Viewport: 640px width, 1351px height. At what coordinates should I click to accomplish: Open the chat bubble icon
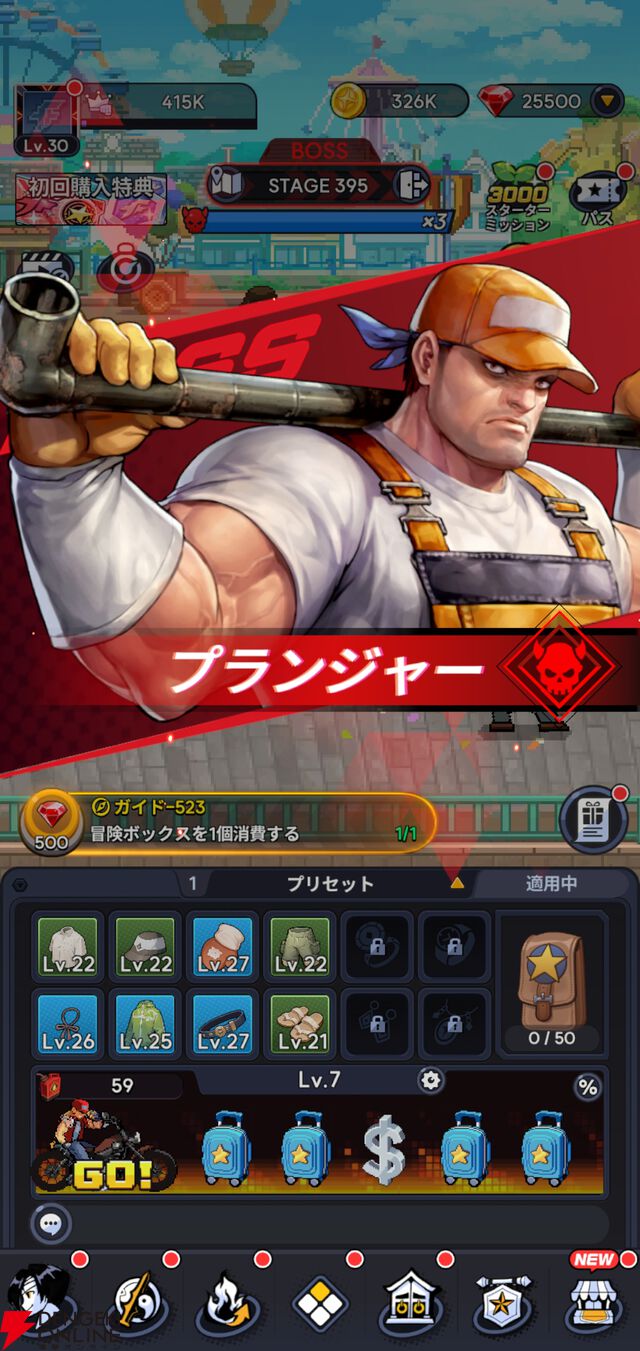(50, 1222)
